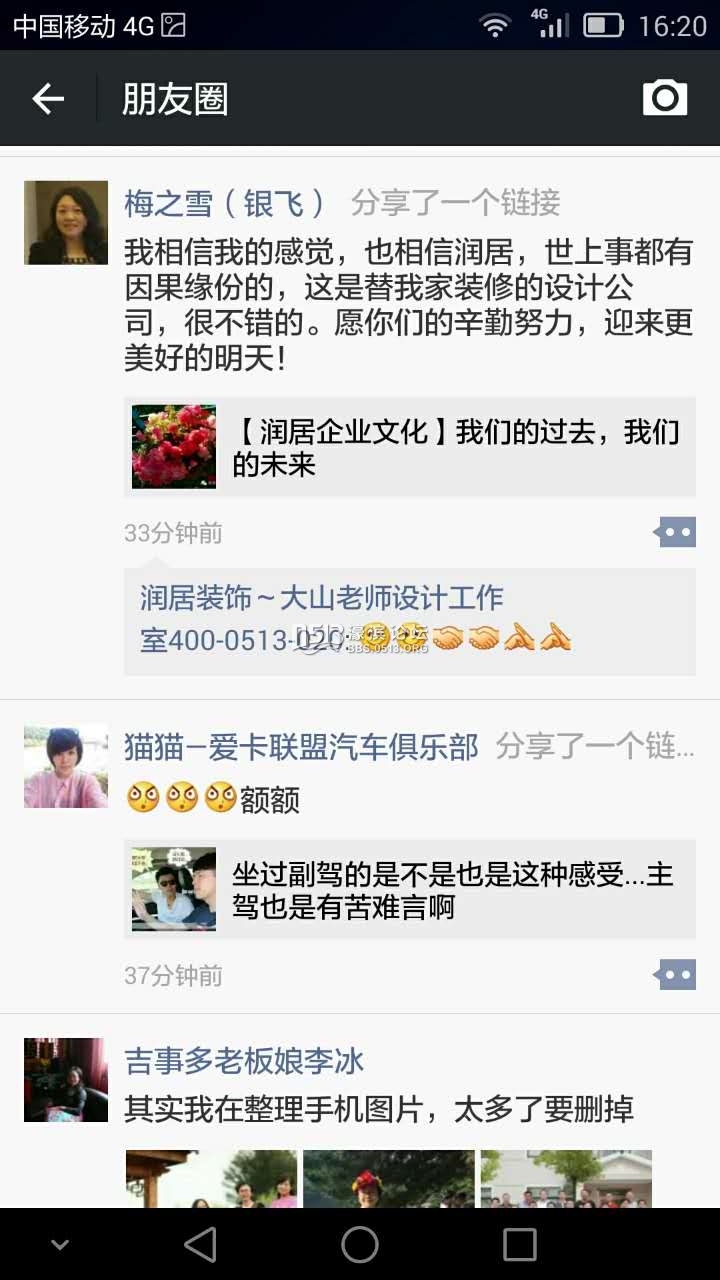Tap the name 吉事多老板娘李冰
Image resolution: width=720 pixels, height=1280 pixels.
click(x=243, y=1061)
